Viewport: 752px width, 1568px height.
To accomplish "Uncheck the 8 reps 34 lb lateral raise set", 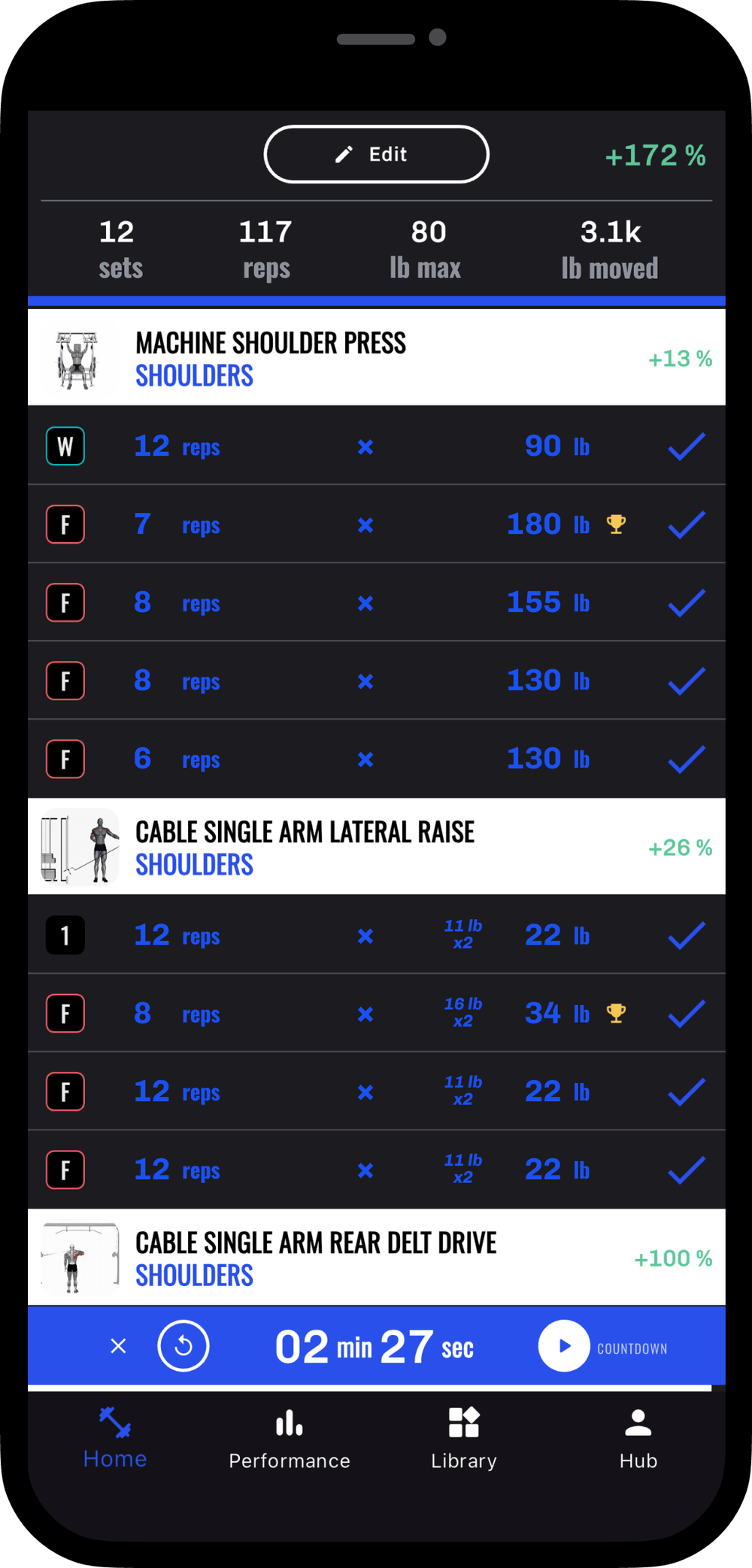I will [684, 1013].
